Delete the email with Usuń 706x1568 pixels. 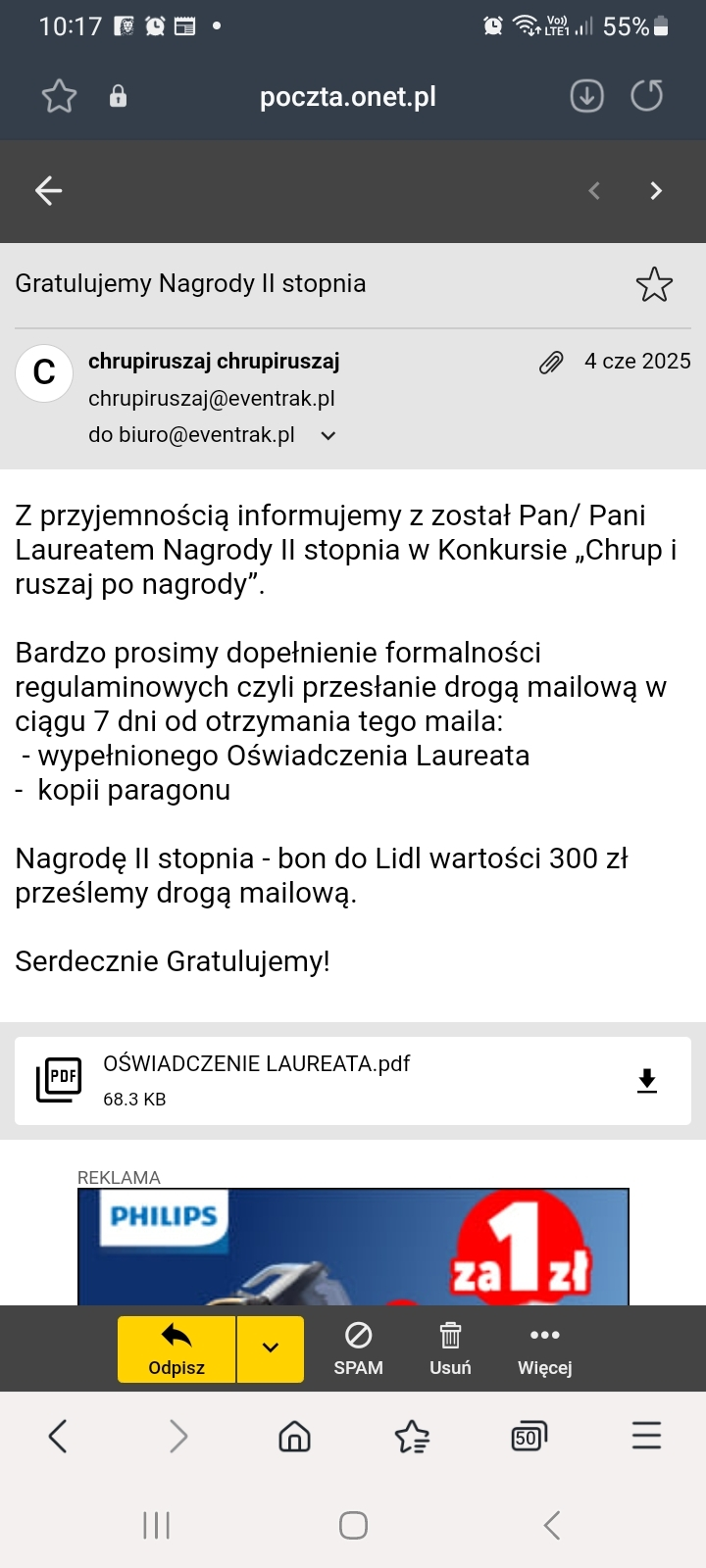[x=450, y=1349]
